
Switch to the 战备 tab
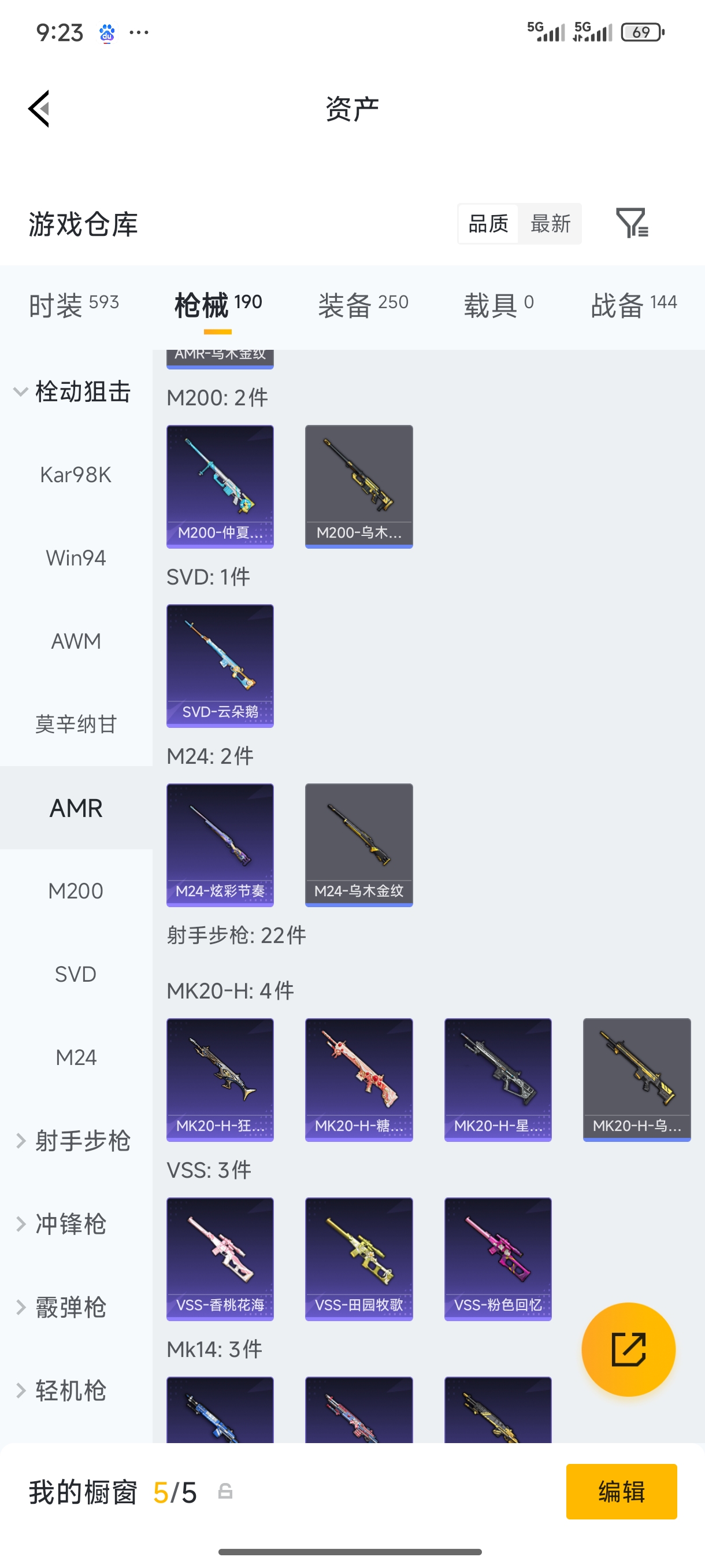[633, 304]
